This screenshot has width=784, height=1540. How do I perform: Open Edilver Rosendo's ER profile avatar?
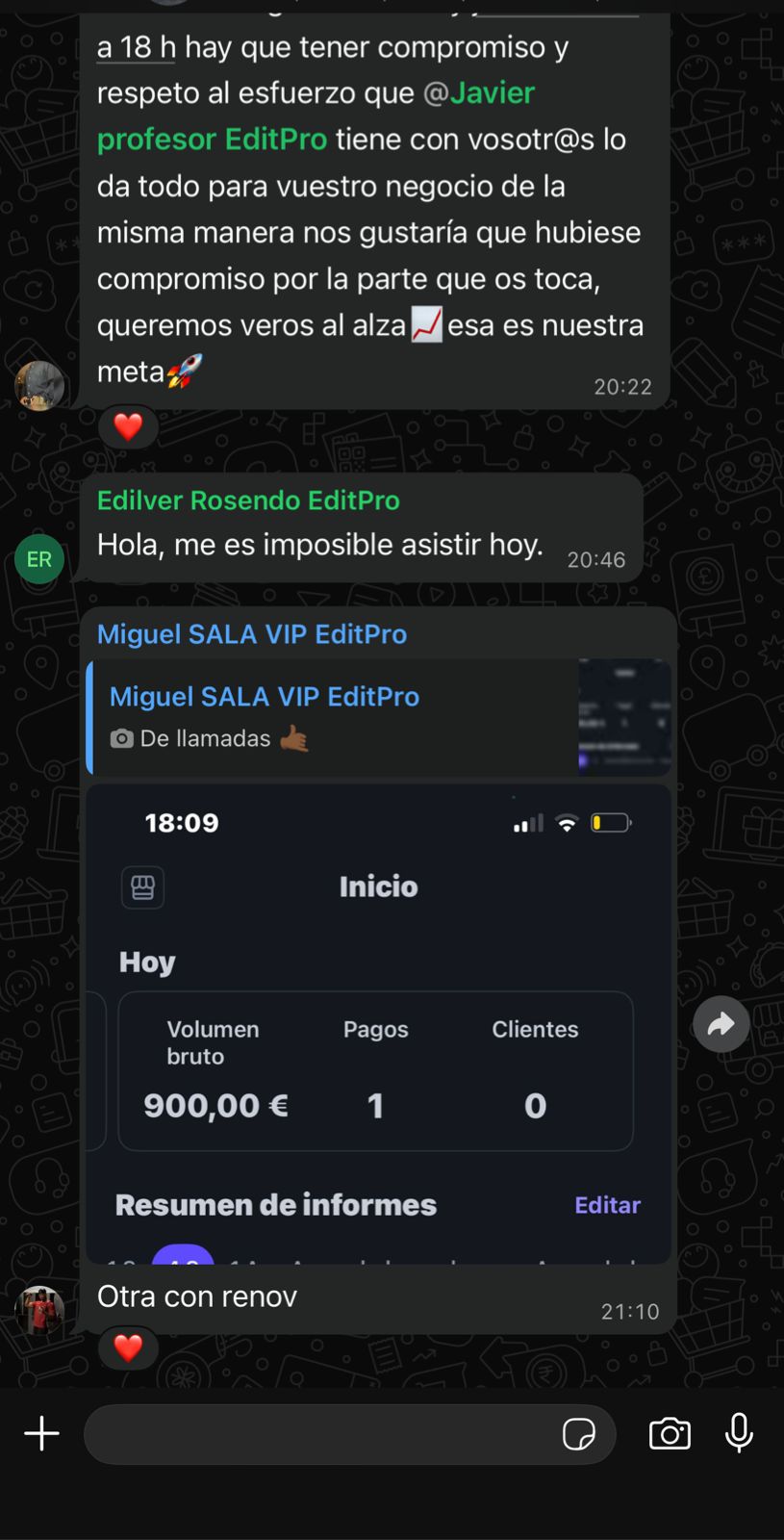(39, 559)
